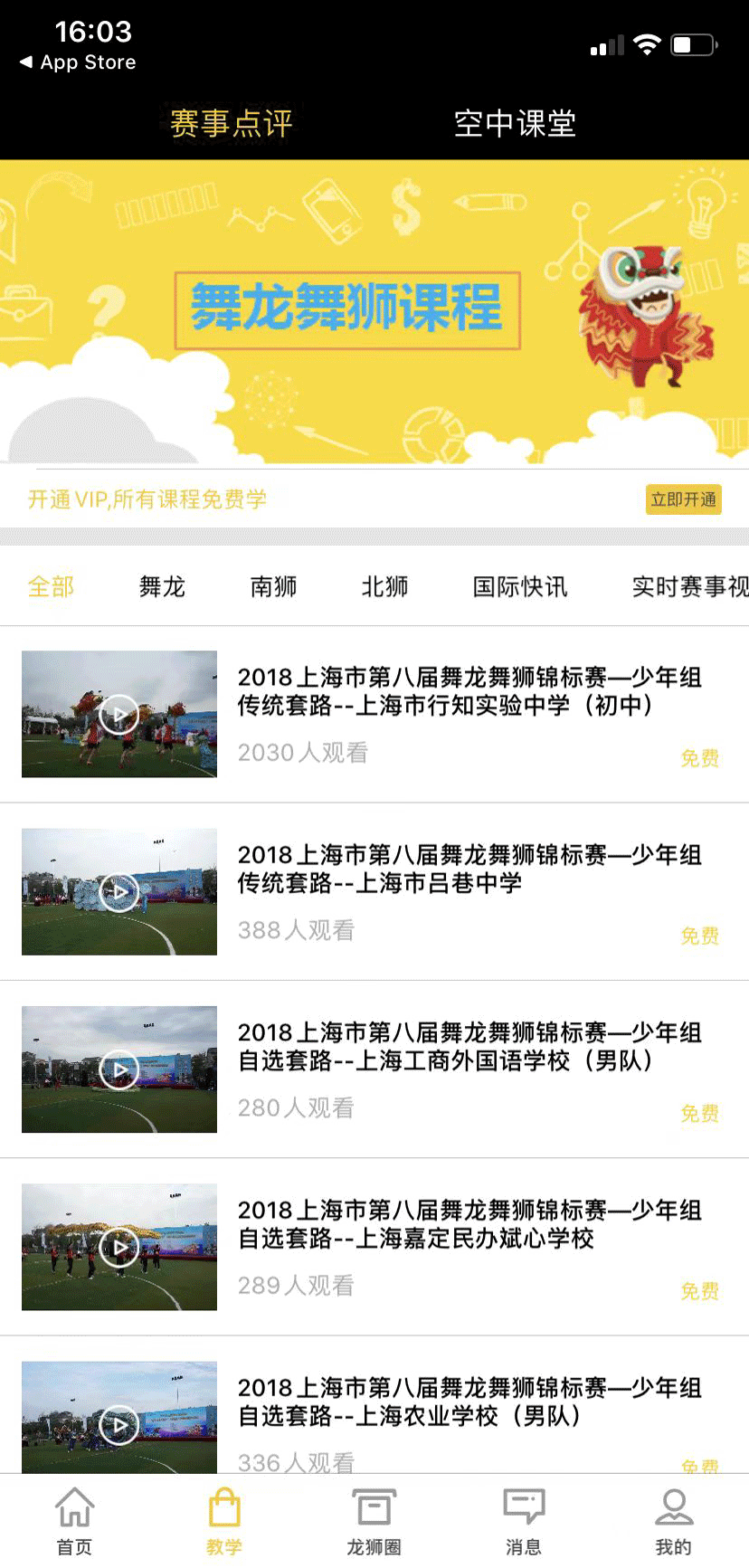Select the 舞龙 category filter
This screenshot has width=749, height=1568.
tap(162, 586)
